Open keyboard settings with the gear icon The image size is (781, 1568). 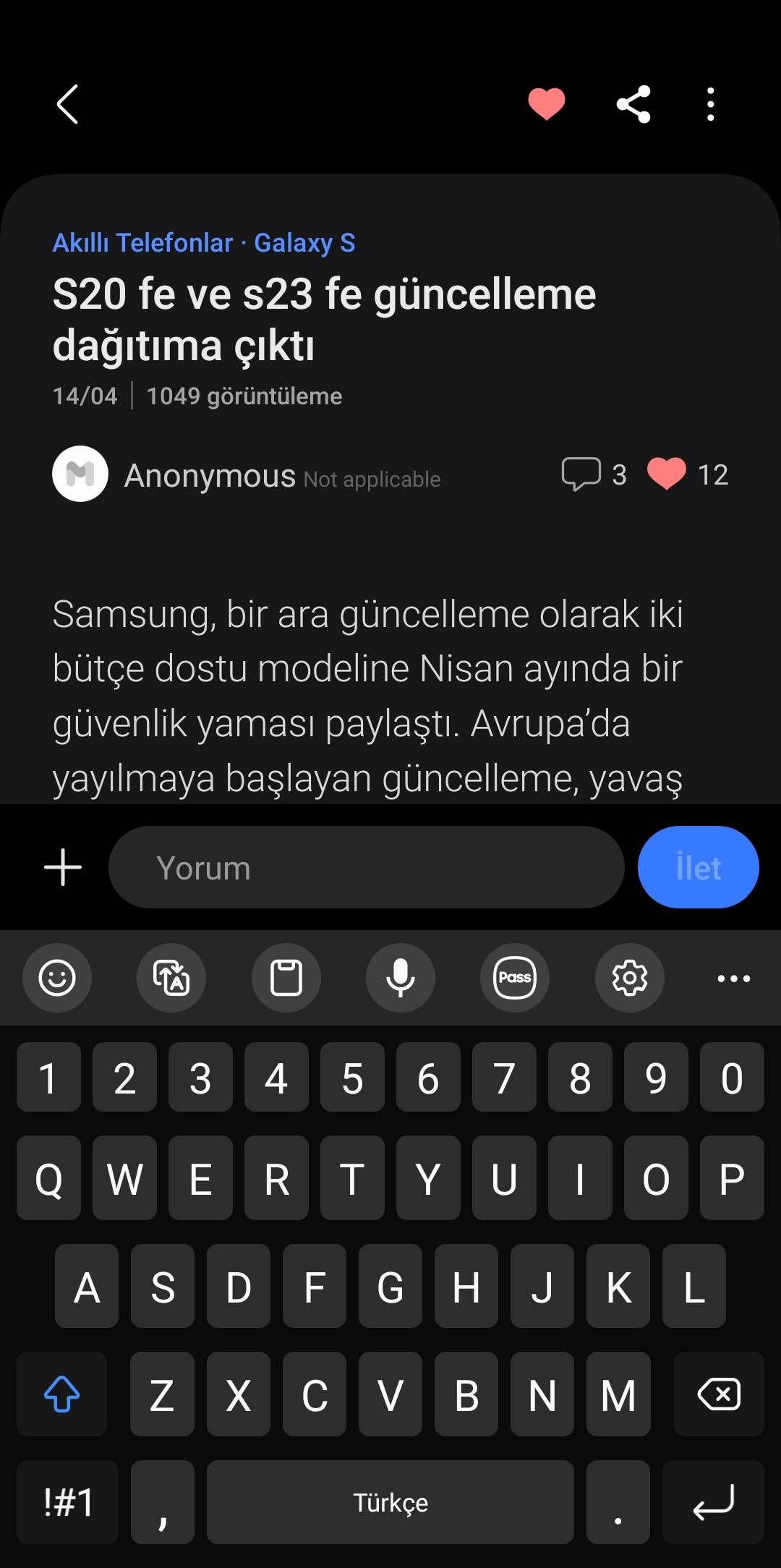[629, 978]
